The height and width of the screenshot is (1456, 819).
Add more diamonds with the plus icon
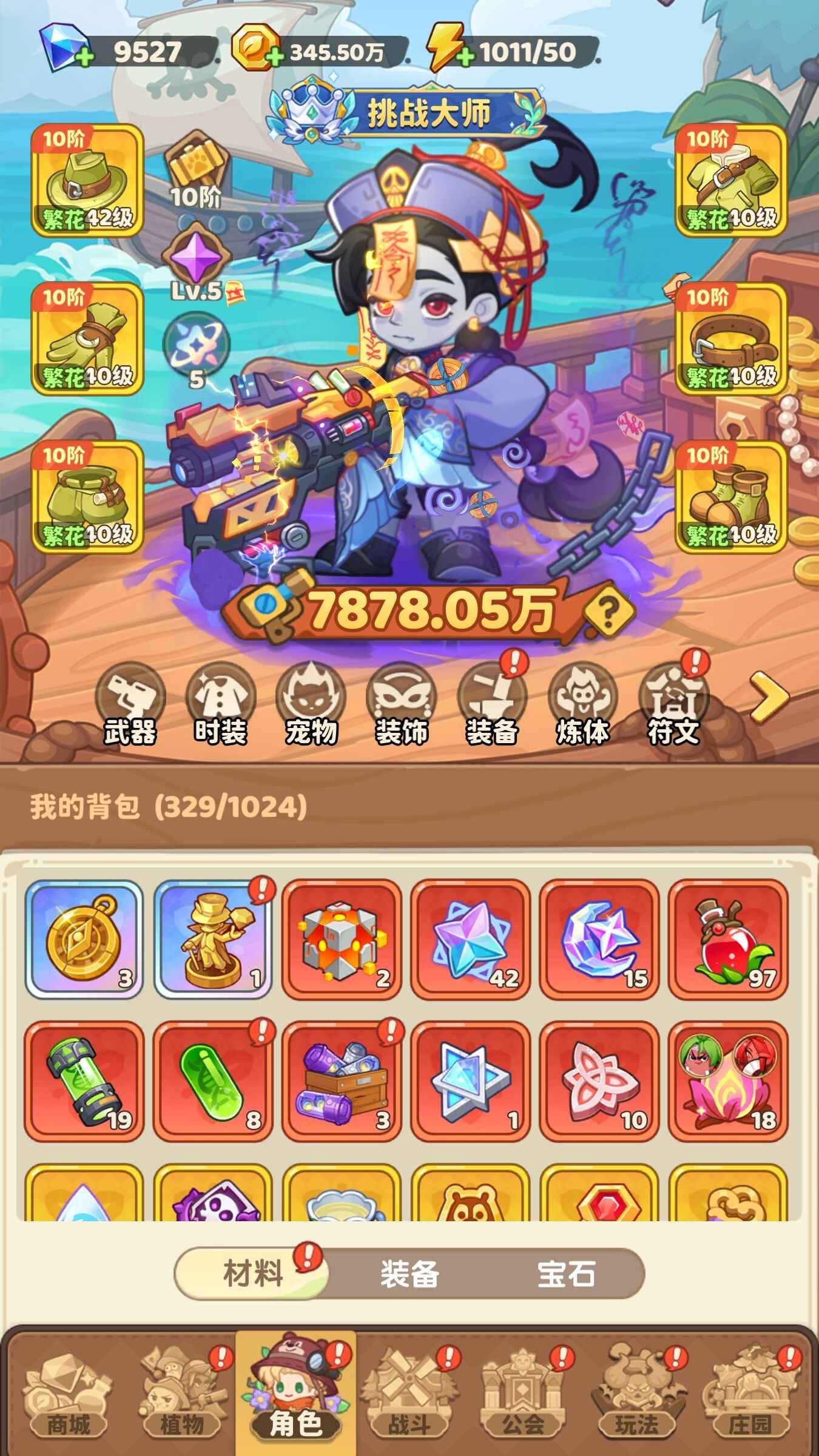tap(84, 58)
